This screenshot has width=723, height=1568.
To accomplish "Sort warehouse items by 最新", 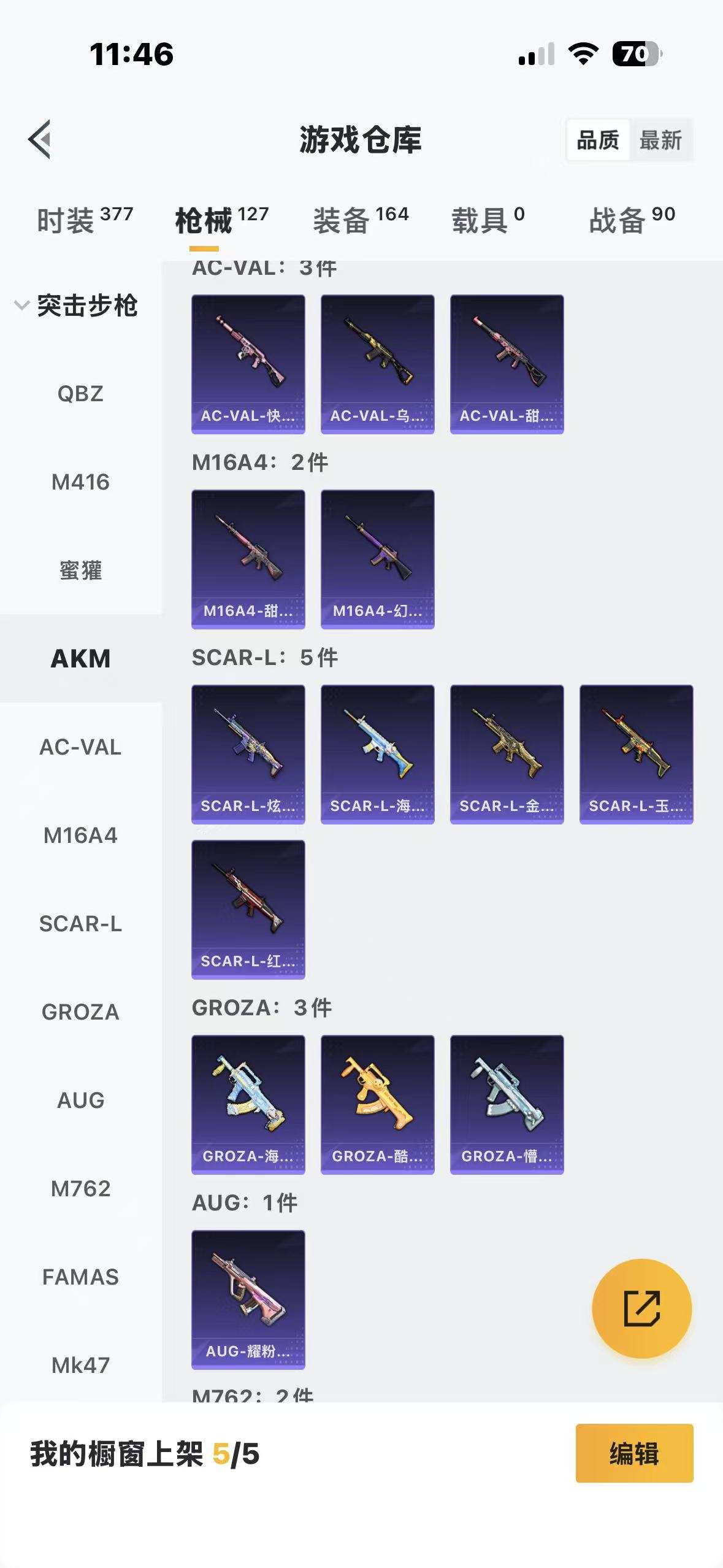I will click(x=660, y=140).
